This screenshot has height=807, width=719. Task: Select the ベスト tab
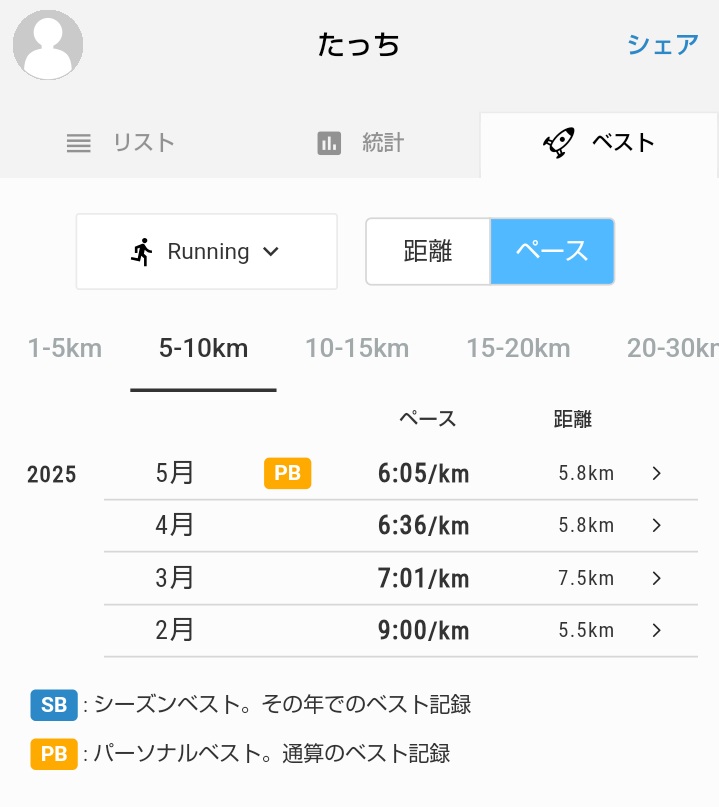coord(599,143)
